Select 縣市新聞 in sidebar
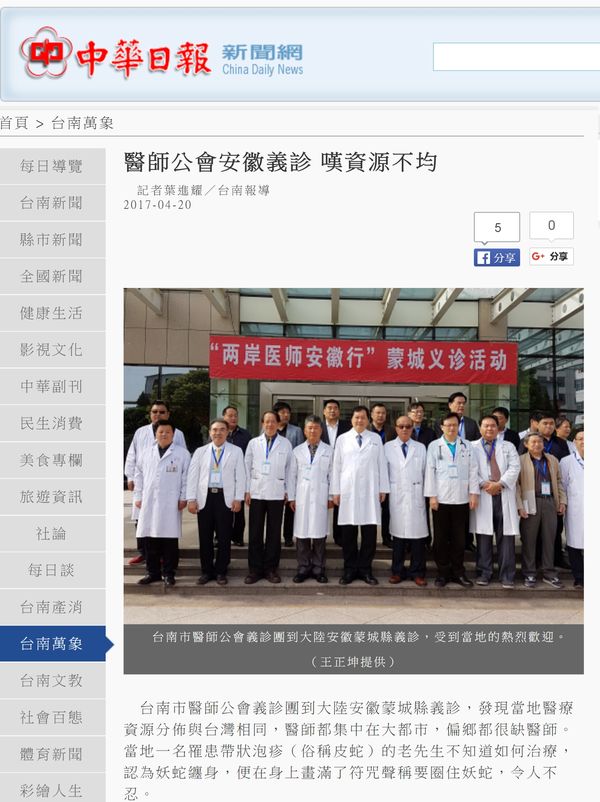The width and height of the screenshot is (600, 802). (52, 240)
